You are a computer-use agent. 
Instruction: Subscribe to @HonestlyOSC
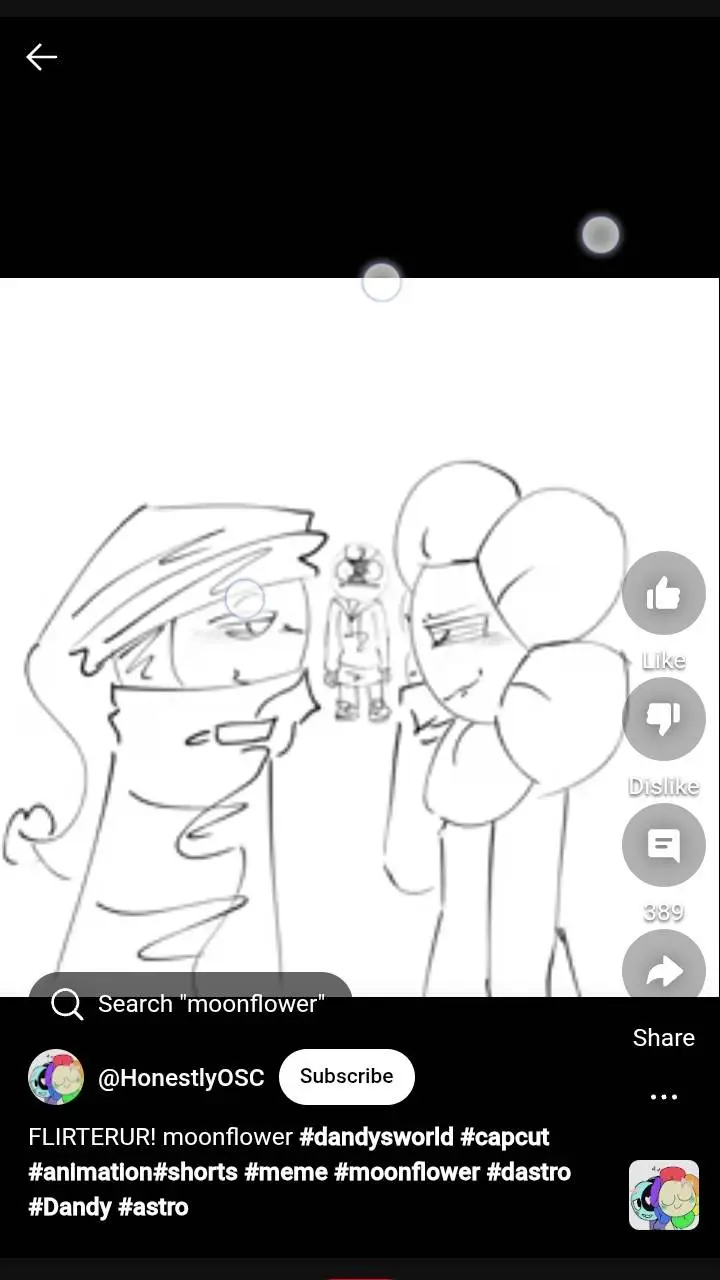pos(346,1076)
